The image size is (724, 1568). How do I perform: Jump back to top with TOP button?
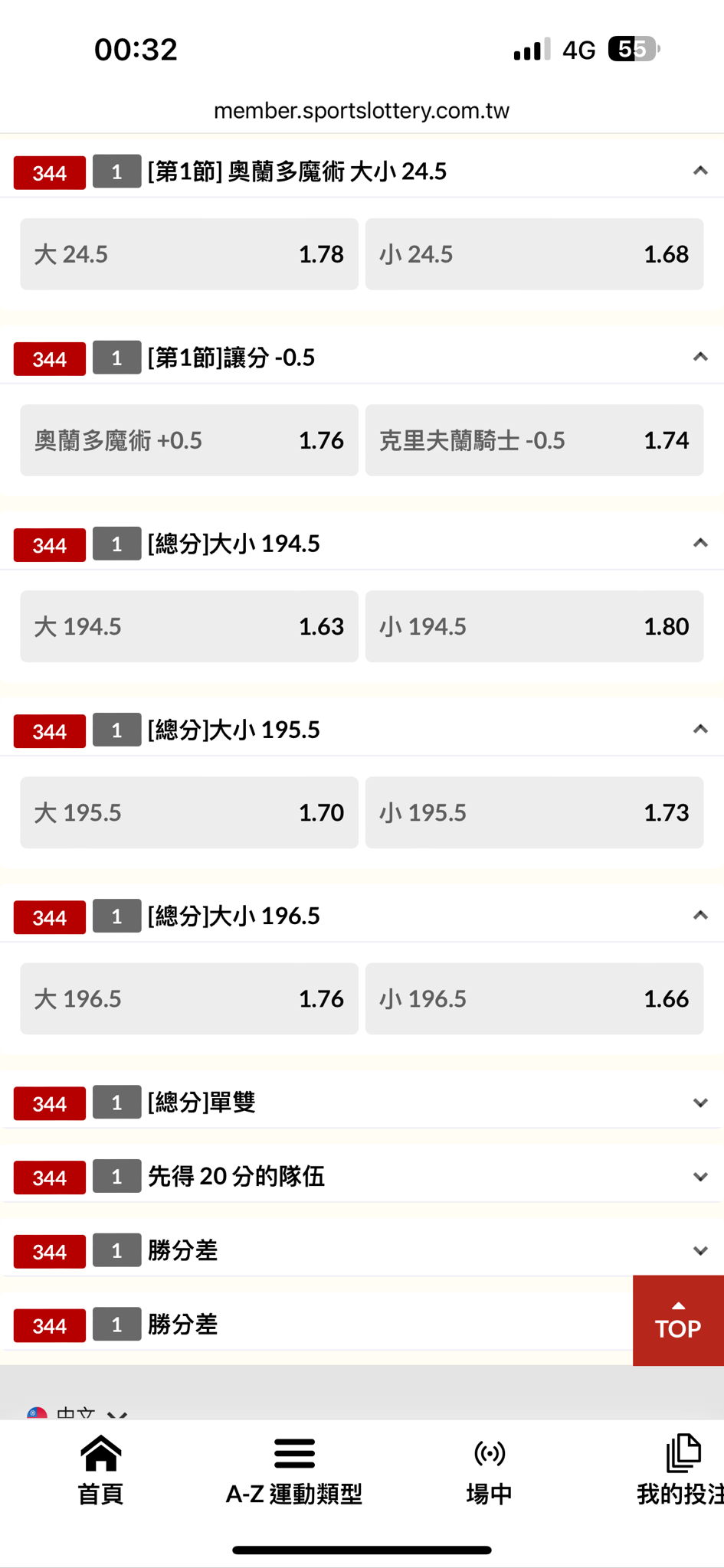678,1320
